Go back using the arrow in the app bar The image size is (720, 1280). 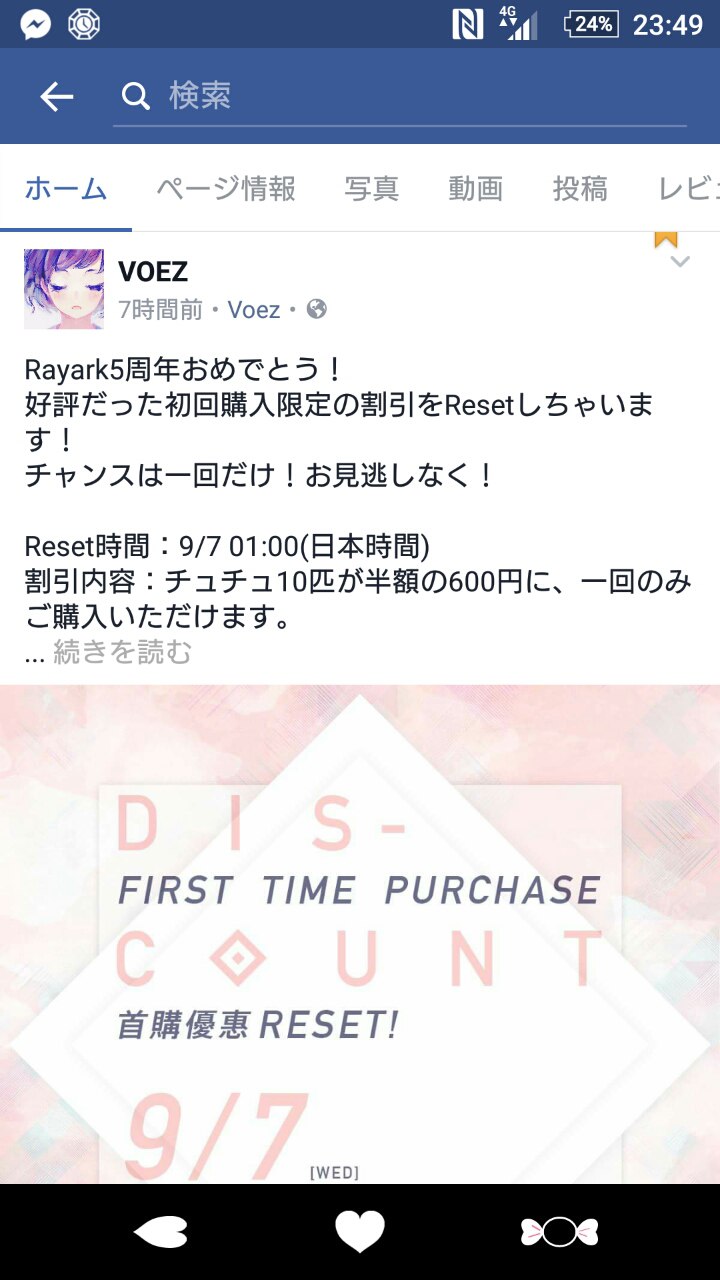57,97
